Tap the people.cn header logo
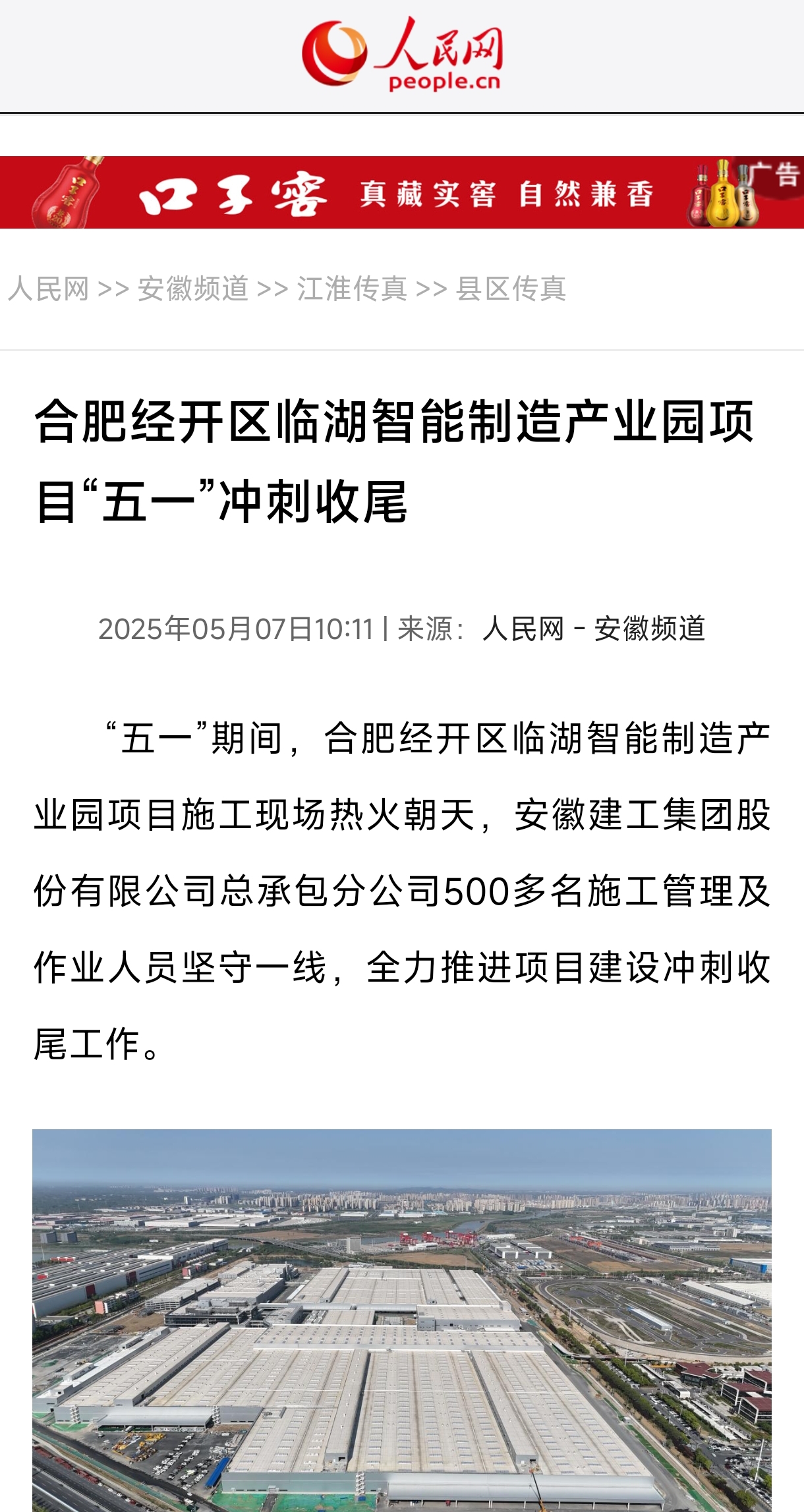Viewport: 804px width, 1512px height. pyautogui.click(x=402, y=55)
